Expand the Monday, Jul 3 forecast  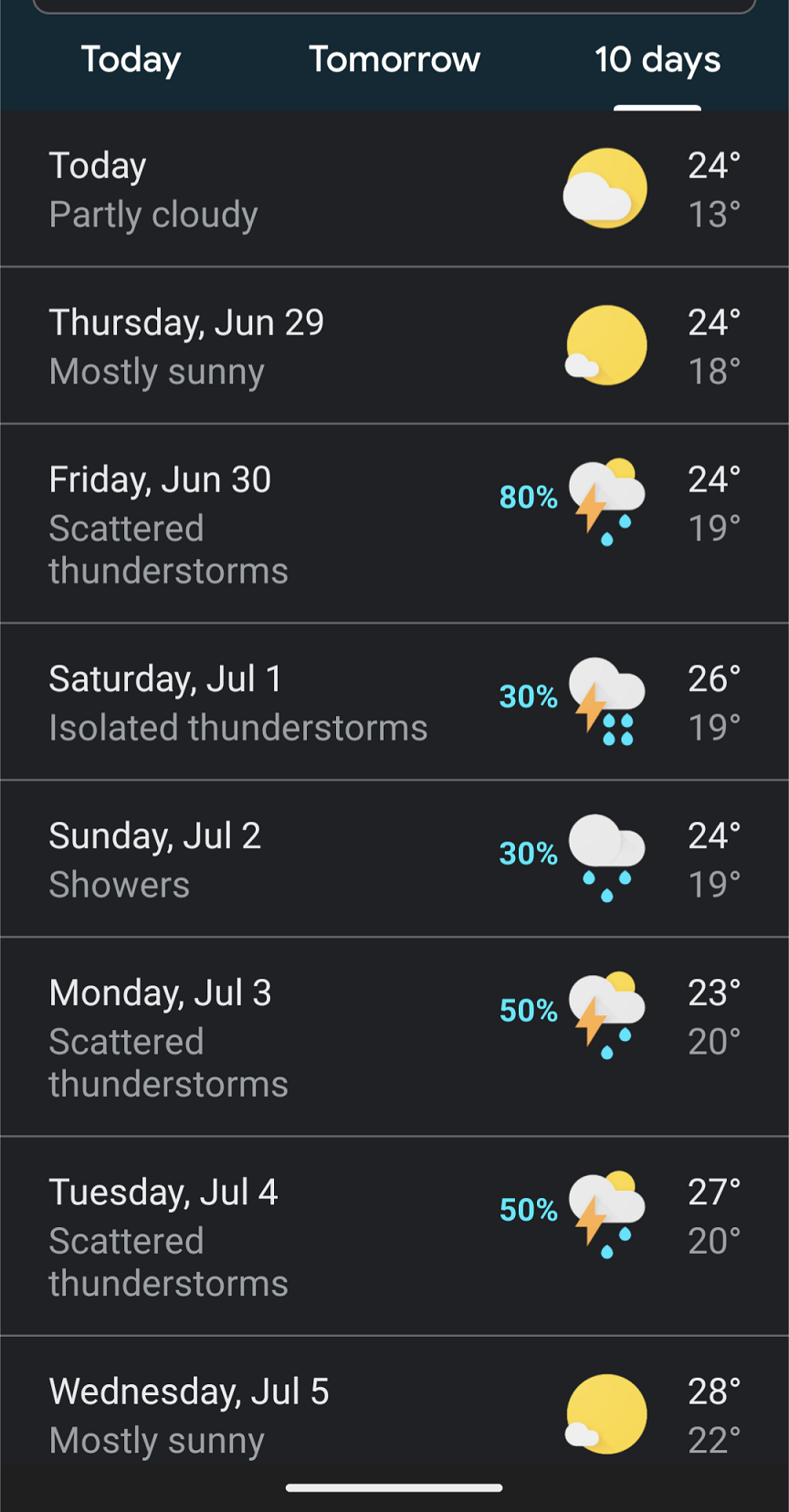pos(394,1037)
